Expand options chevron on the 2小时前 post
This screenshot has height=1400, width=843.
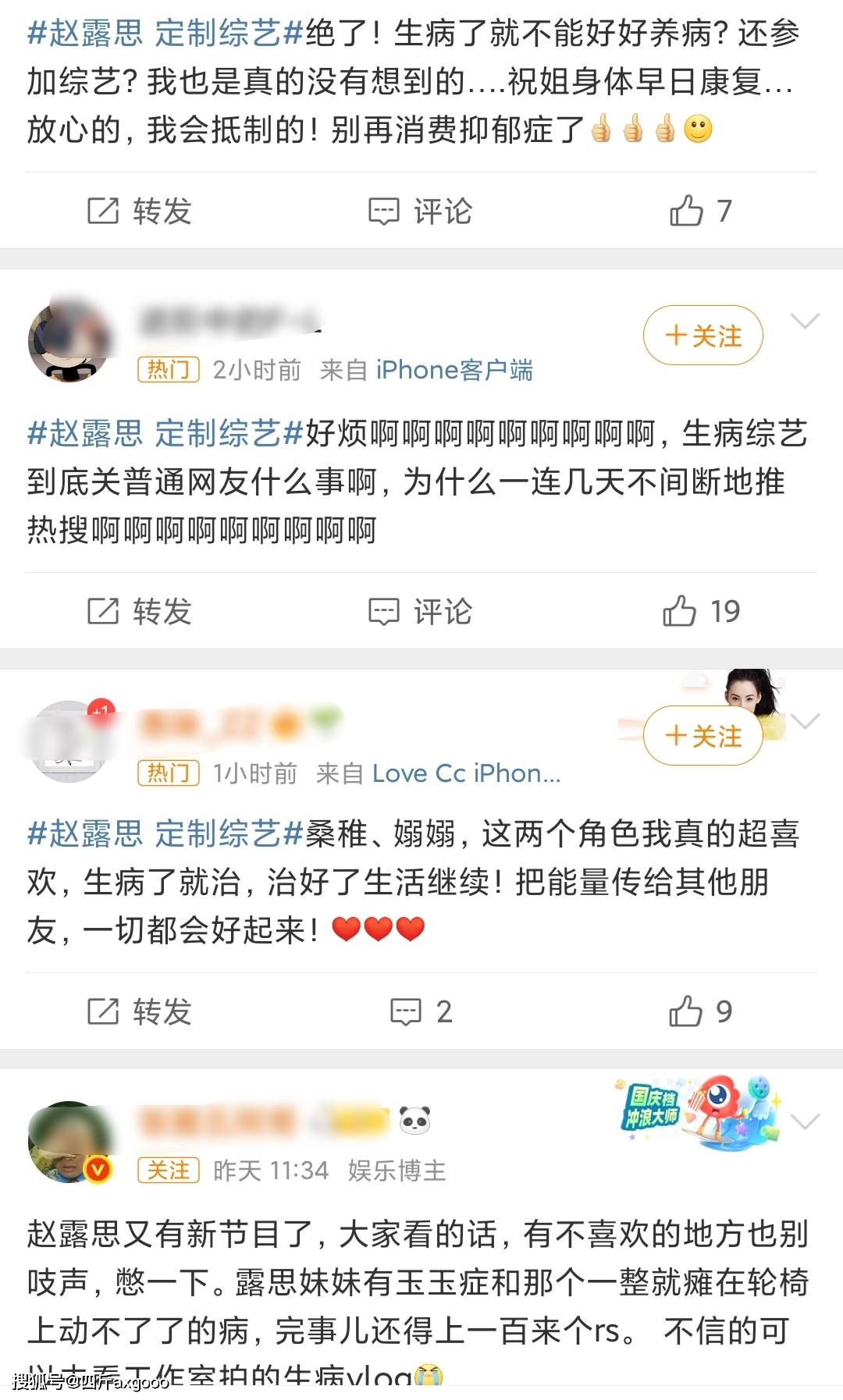[x=805, y=321]
